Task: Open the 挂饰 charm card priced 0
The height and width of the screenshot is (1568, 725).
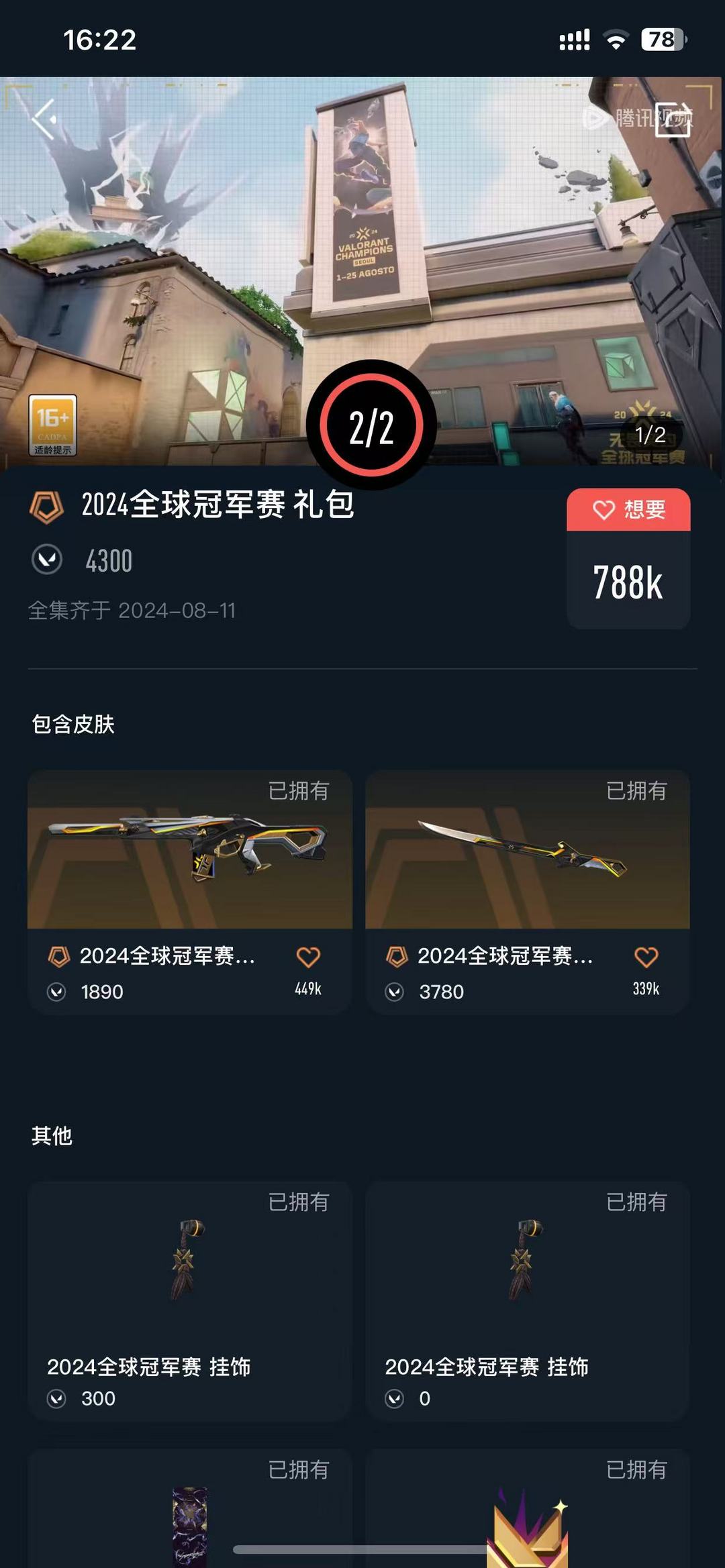Action: coord(527,1298)
